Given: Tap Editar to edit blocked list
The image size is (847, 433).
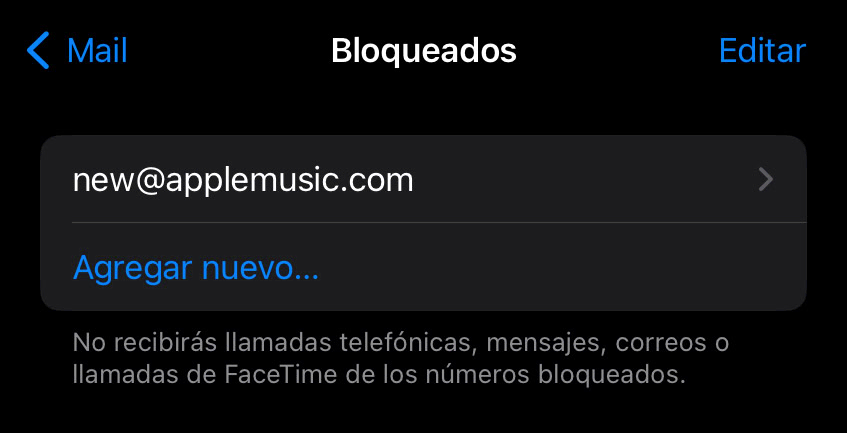Looking at the screenshot, I should 762,50.
